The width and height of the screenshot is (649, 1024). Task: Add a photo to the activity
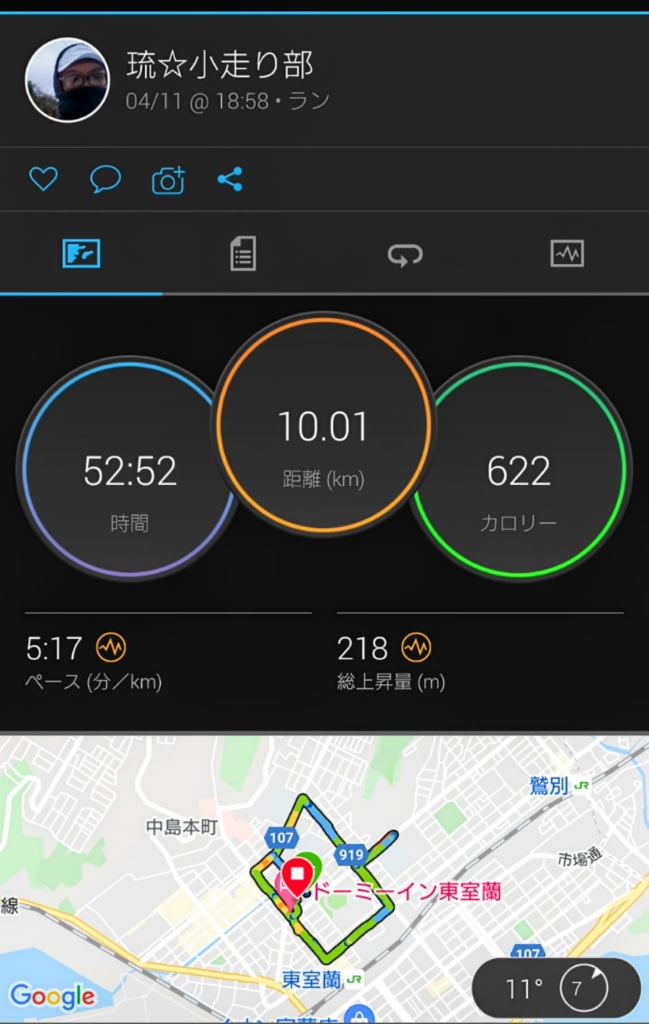(x=168, y=180)
